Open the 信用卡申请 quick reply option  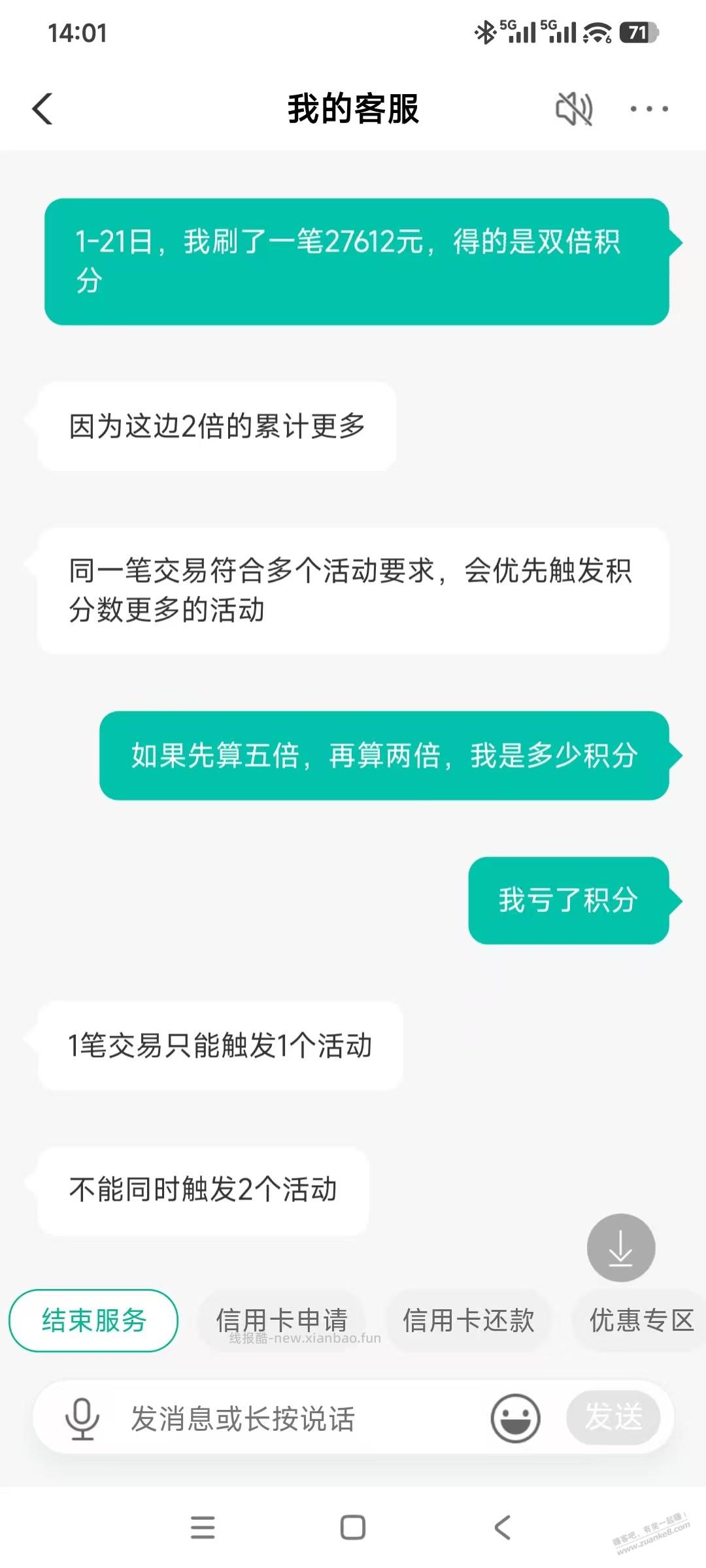pos(284,1320)
